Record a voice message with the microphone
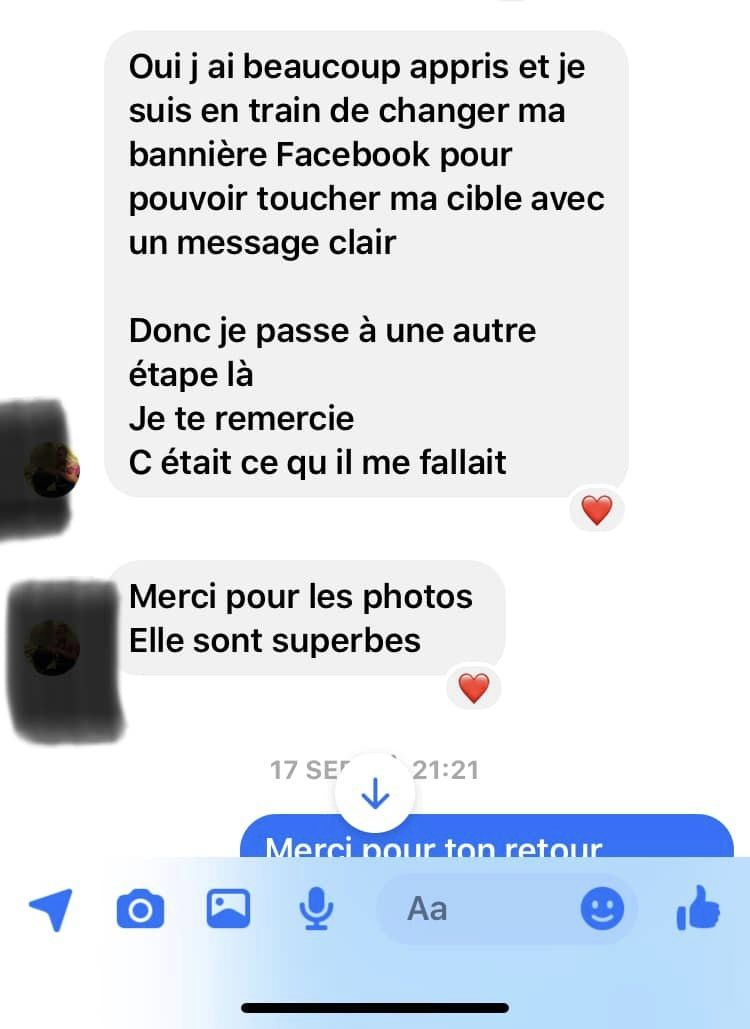Screen dimensions: 750x1029 (316, 909)
